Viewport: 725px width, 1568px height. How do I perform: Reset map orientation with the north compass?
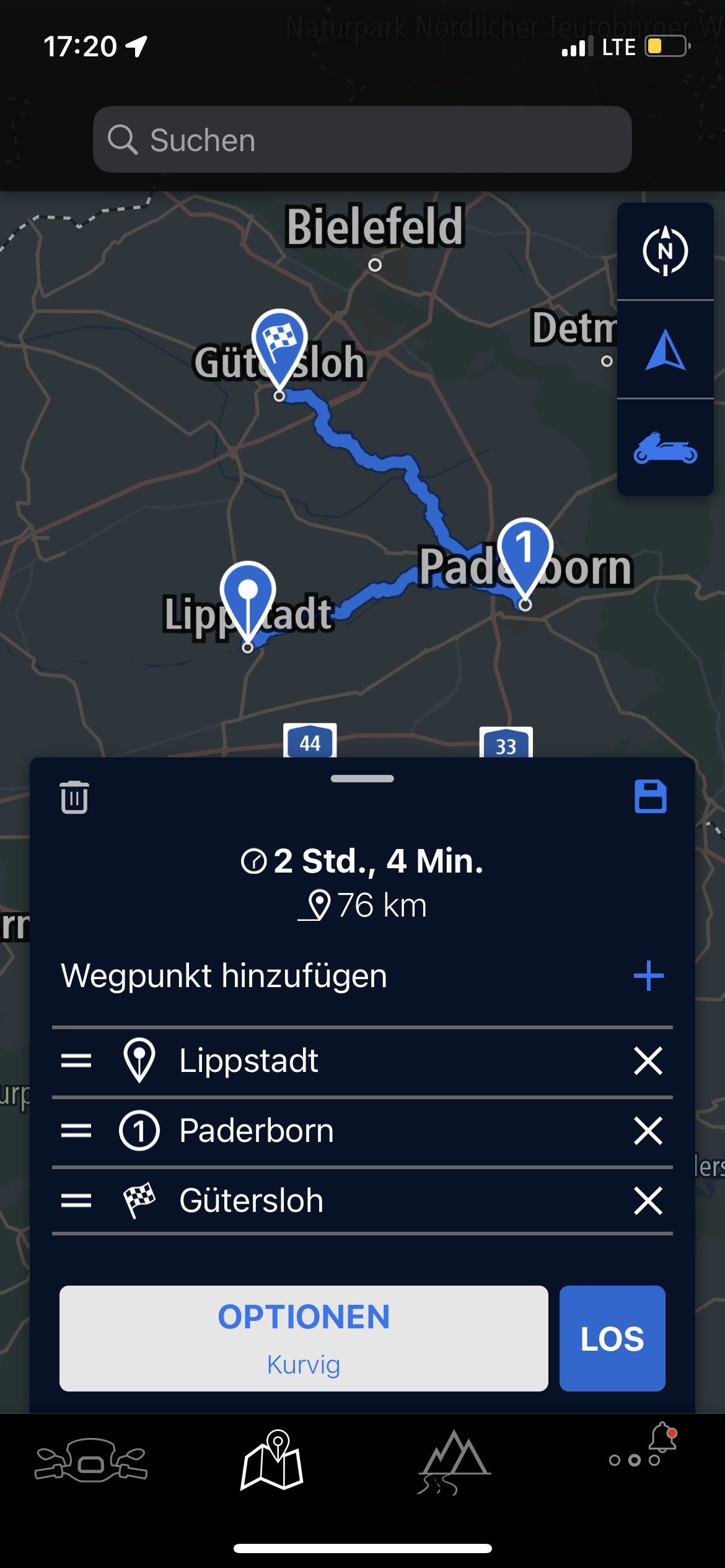tap(665, 251)
